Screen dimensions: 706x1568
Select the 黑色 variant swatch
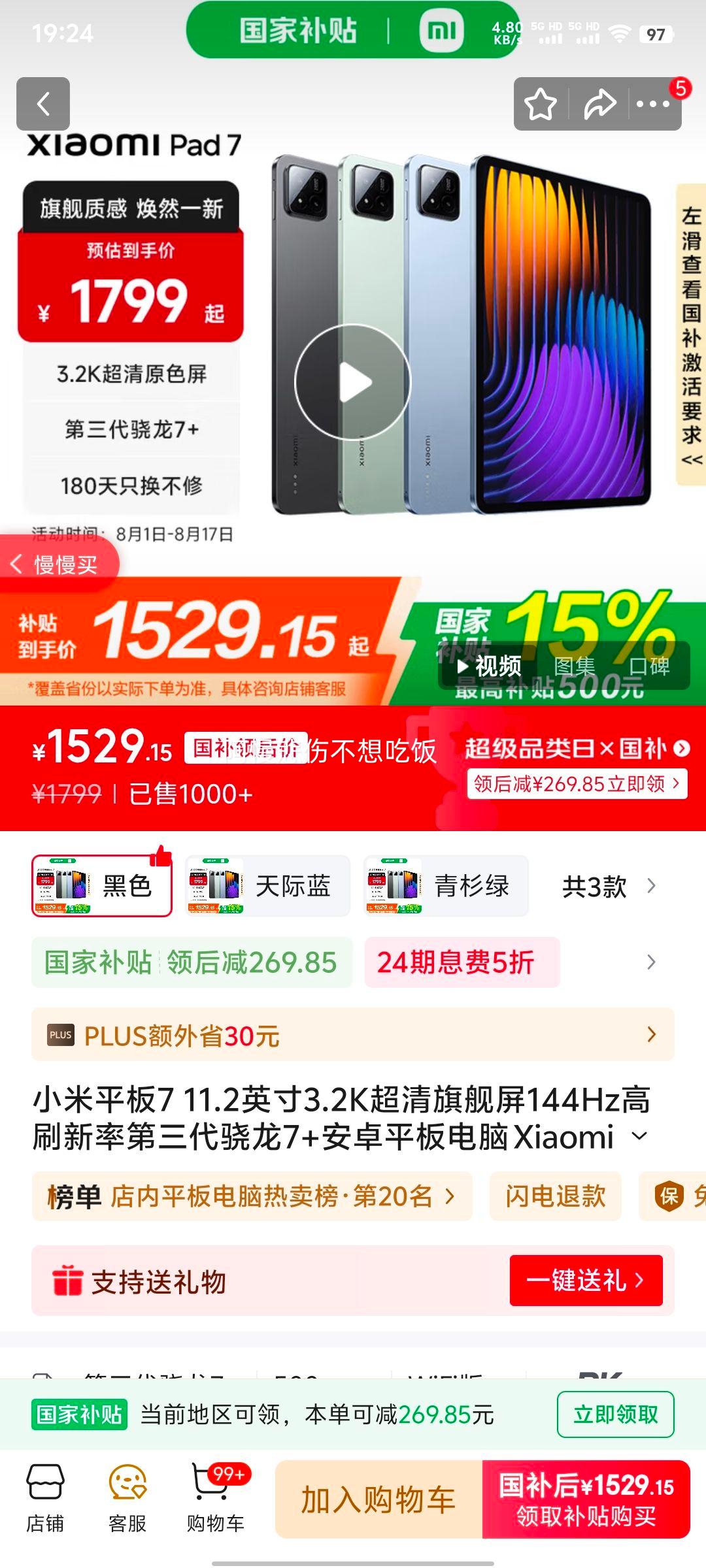pos(103,887)
